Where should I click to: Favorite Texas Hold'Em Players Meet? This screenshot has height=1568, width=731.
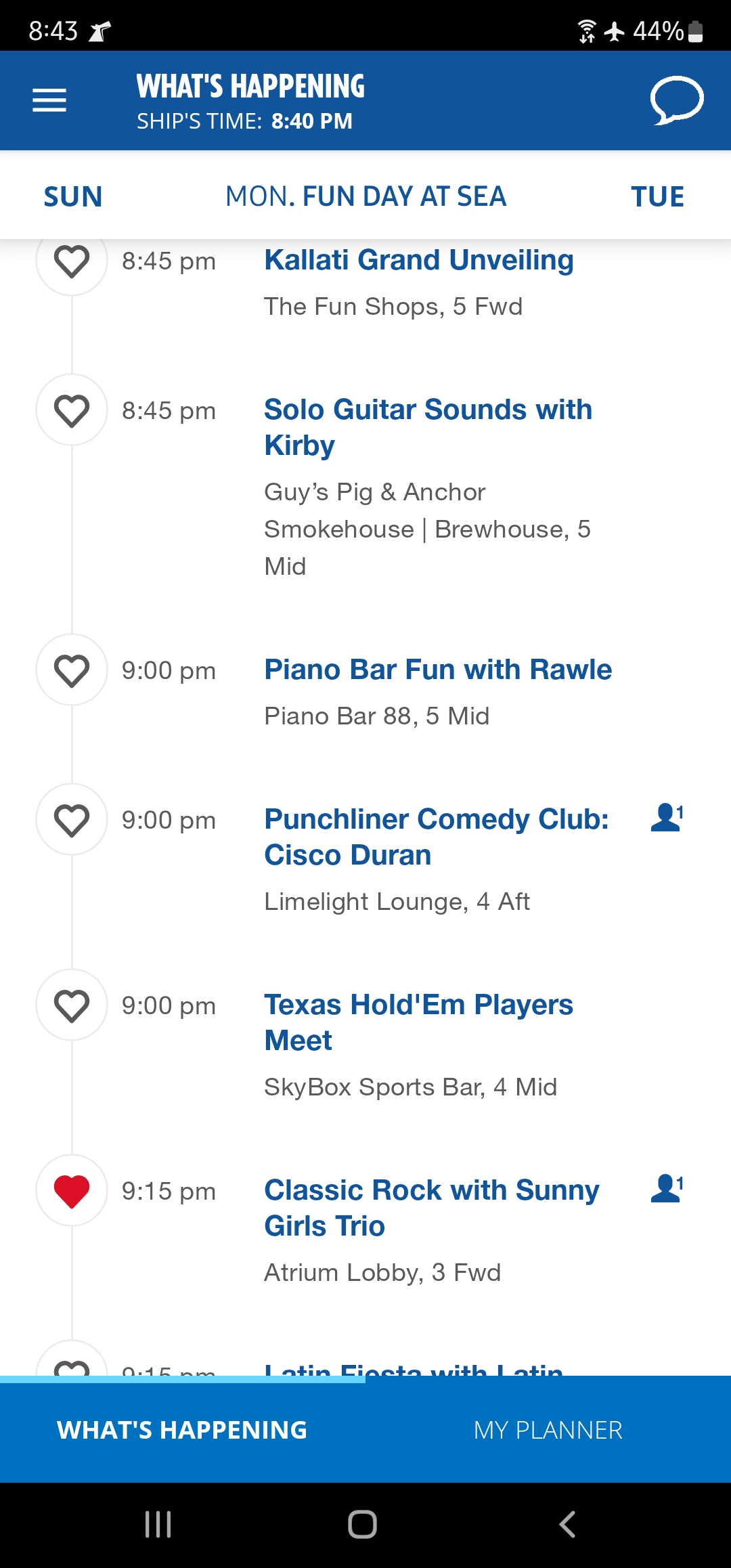(72, 1005)
